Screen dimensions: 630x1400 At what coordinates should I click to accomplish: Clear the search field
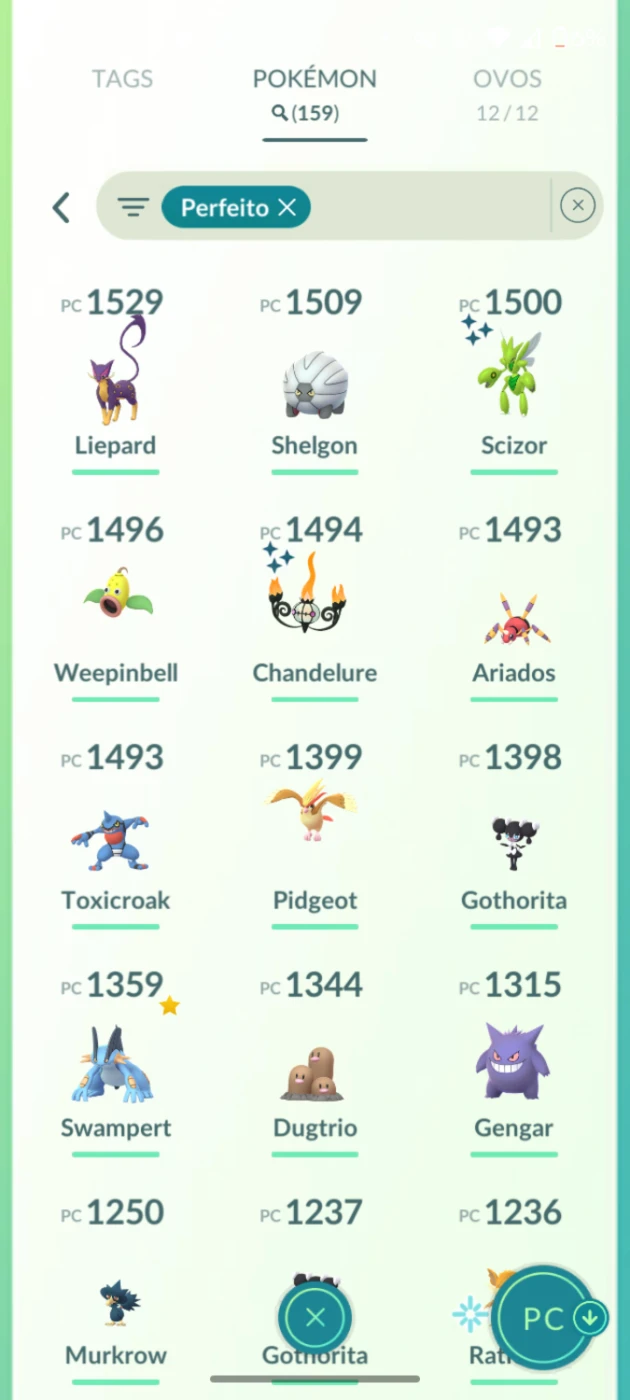tap(577, 206)
